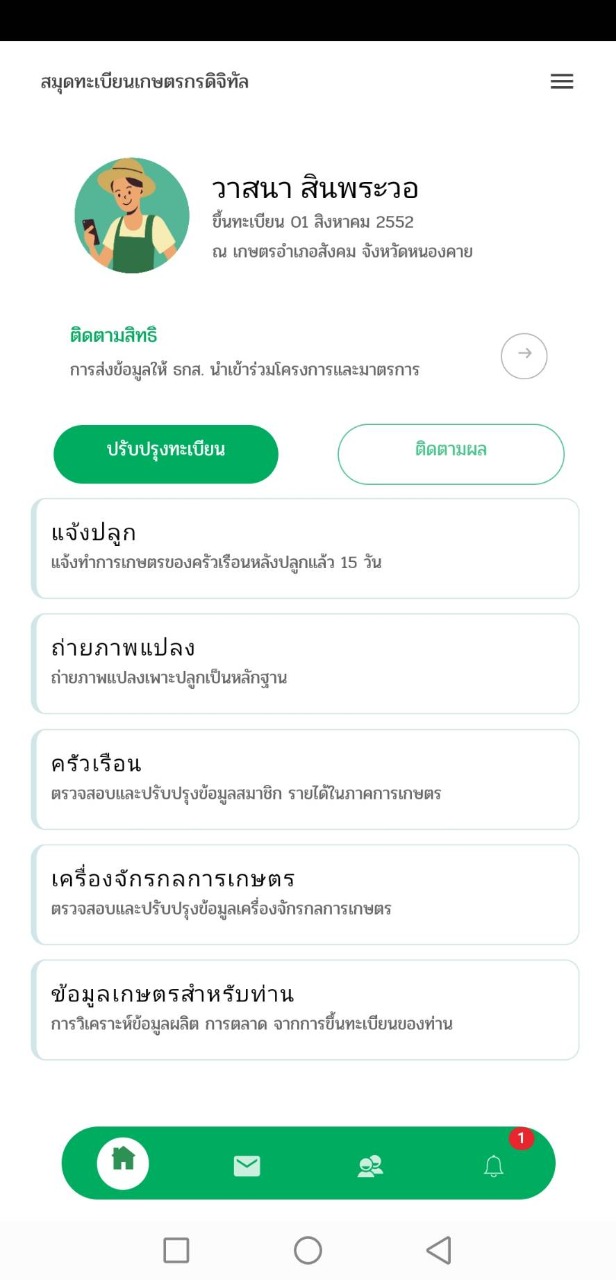Image resolution: width=616 pixels, height=1280 pixels.
Task: View ข้อมูลเกษตรสำหรับท่าน card
Action: tap(306, 1009)
